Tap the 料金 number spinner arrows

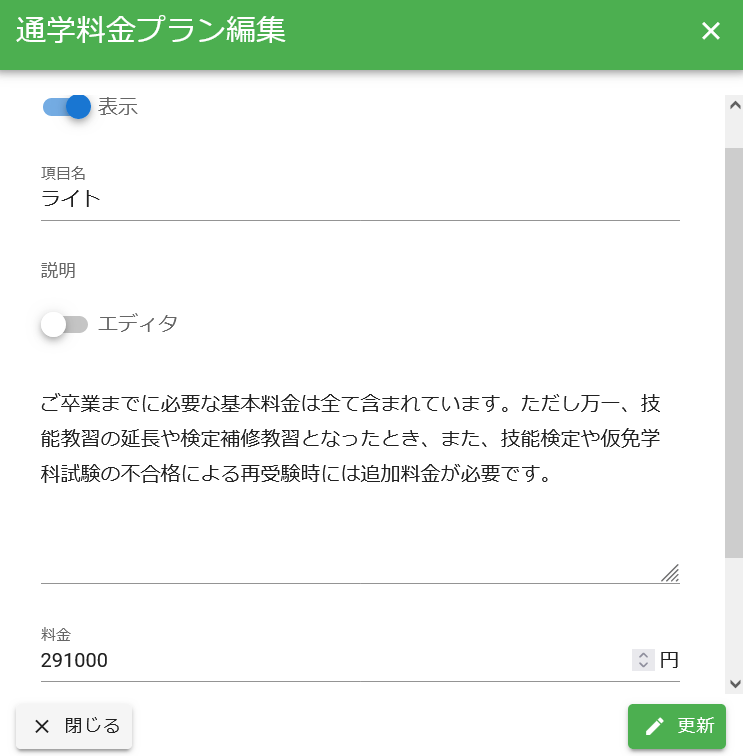pyautogui.click(x=643, y=660)
